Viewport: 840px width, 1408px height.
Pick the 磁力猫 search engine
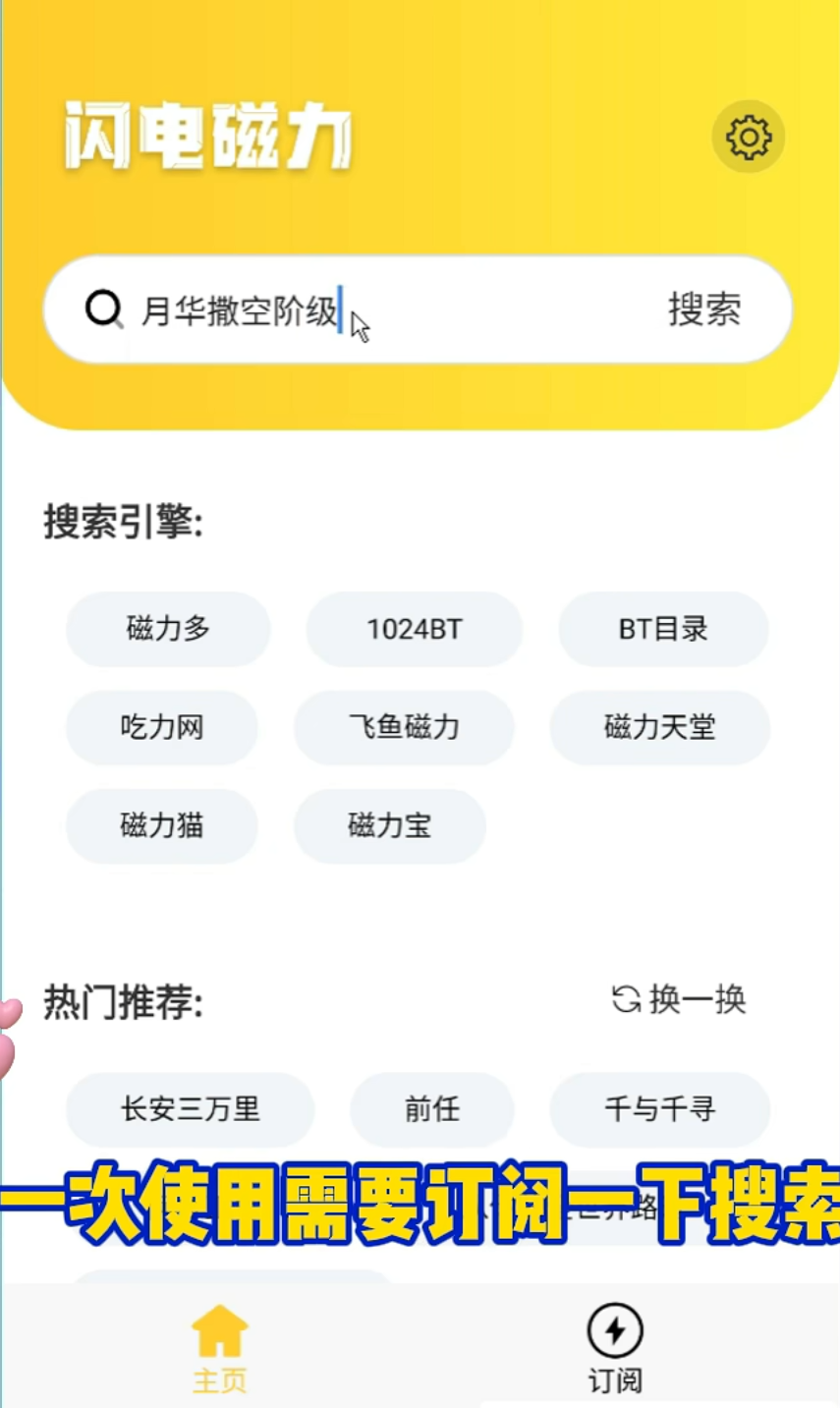point(161,825)
